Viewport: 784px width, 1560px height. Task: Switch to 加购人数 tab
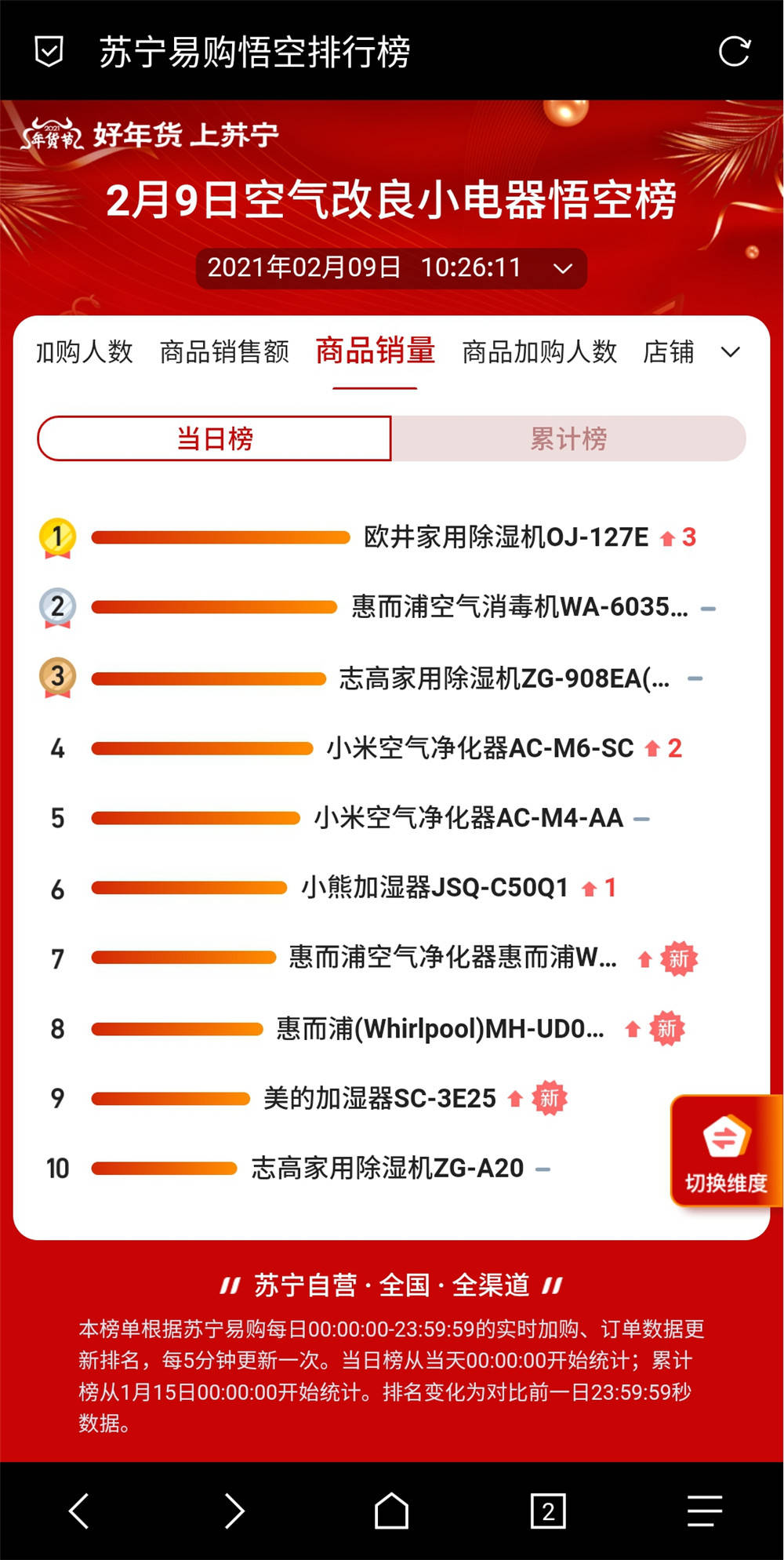coord(84,352)
